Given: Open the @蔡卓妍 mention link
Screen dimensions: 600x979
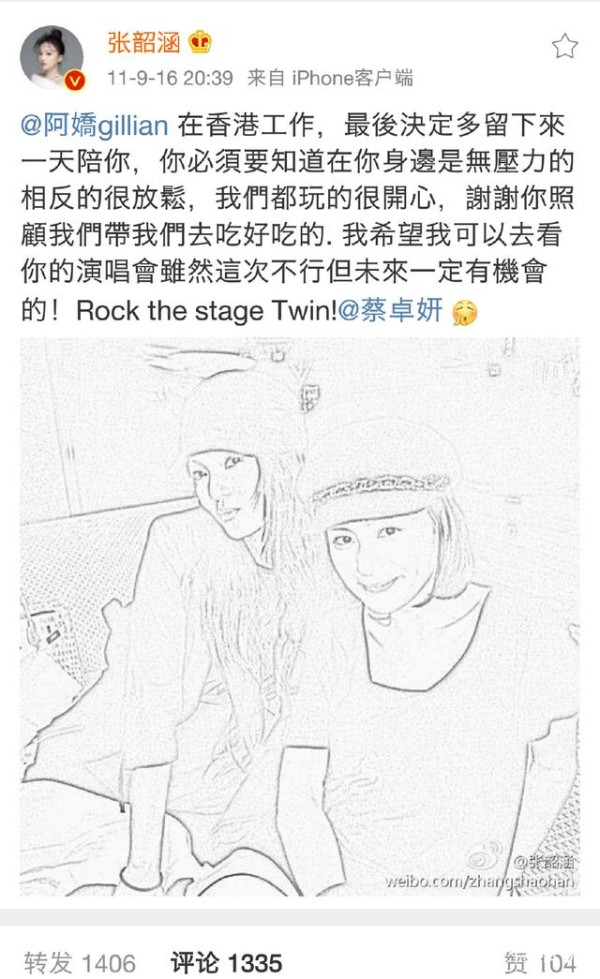Looking at the screenshot, I should click(391, 310).
